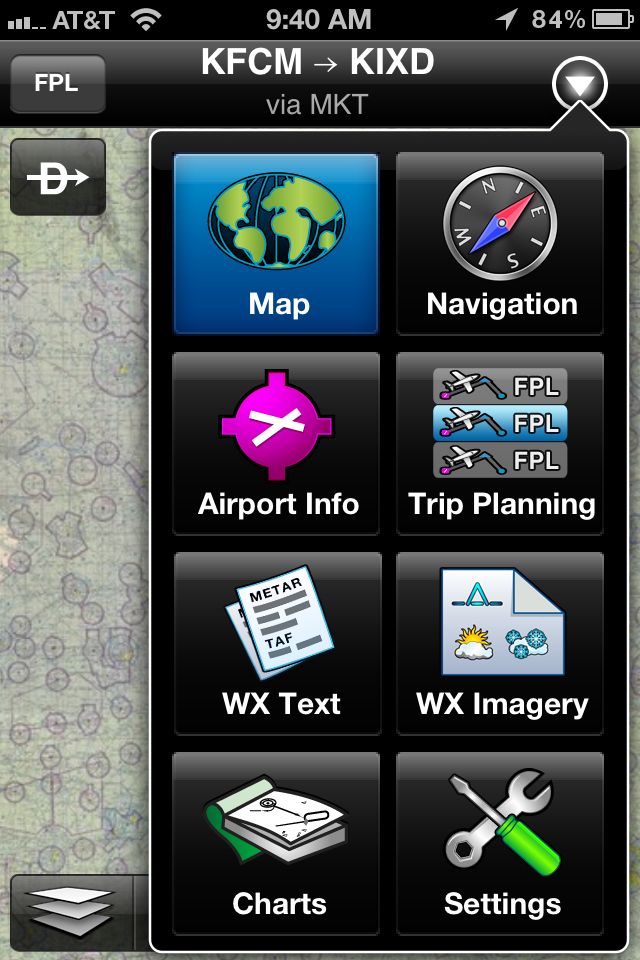Open the Charts section

click(276, 843)
